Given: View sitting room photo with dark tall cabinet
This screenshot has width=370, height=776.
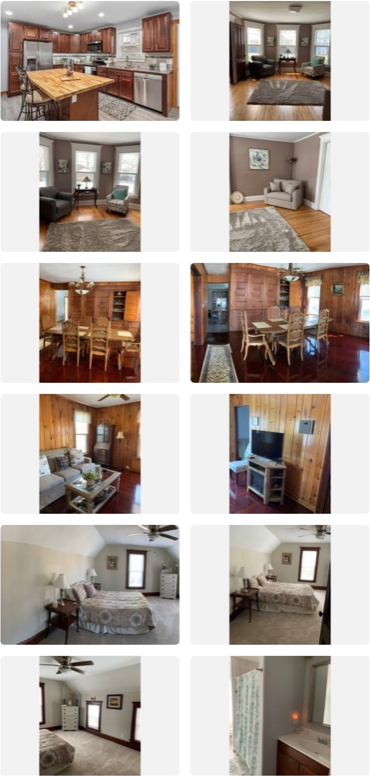Looking at the screenshot, I should click(280, 61).
